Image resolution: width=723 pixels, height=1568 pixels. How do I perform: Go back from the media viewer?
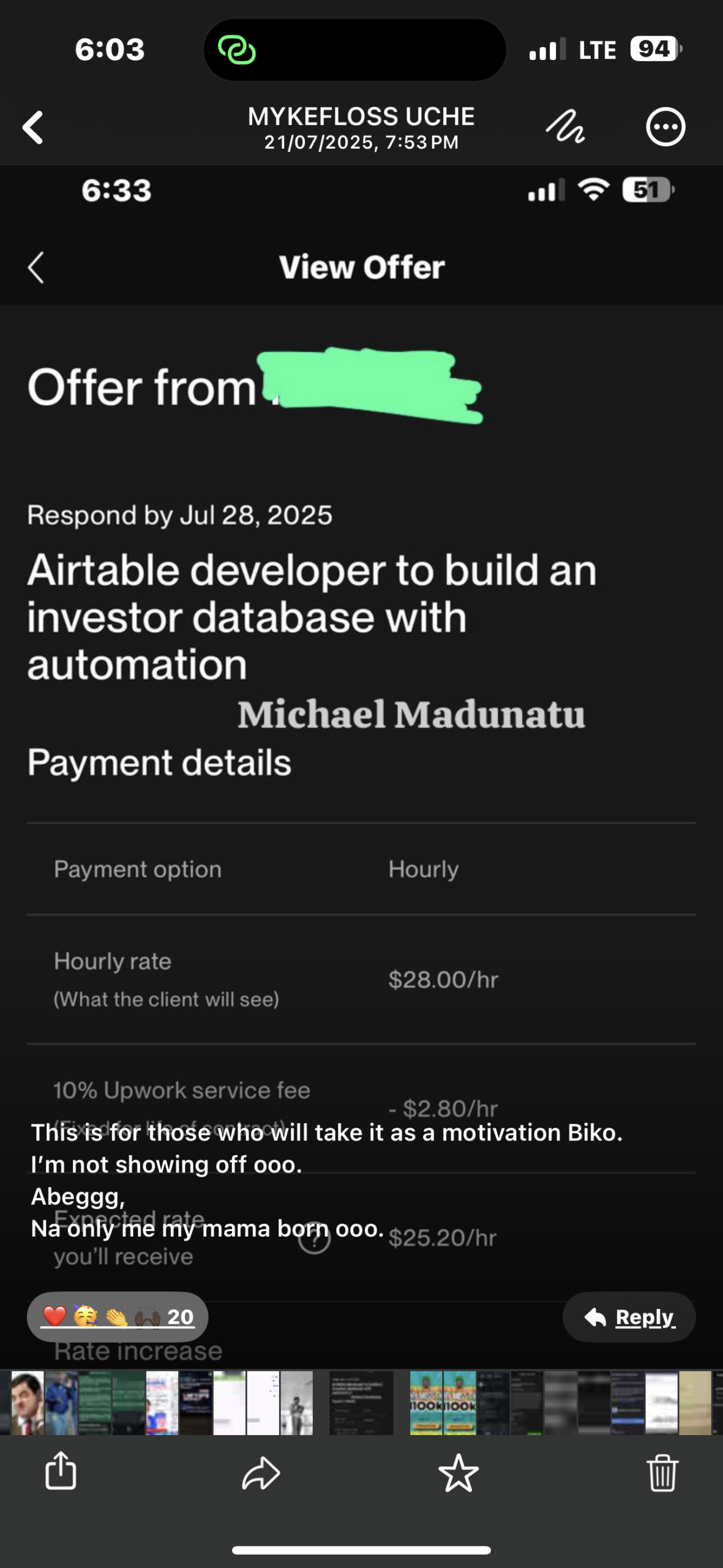tap(33, 127)
